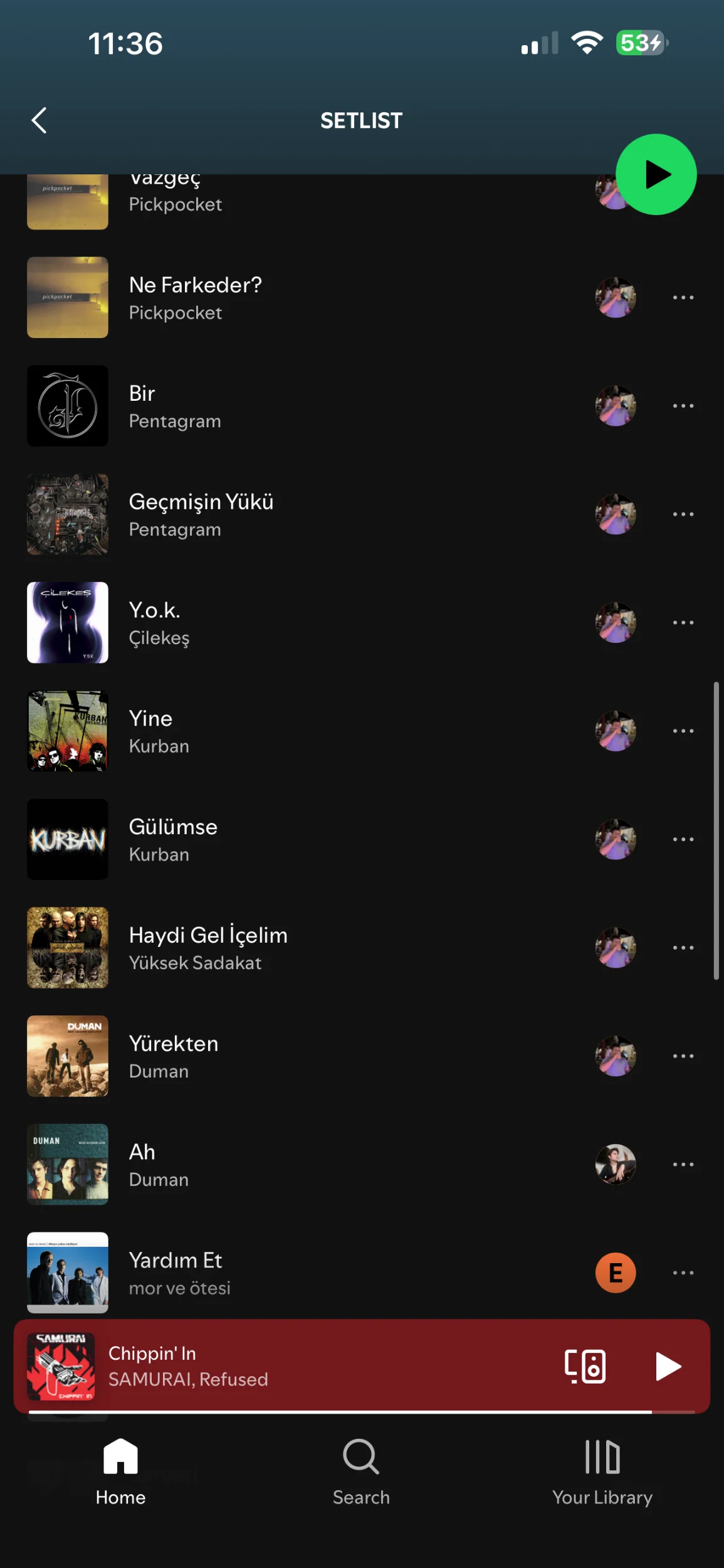This screenshot has height=1568, width=724.
Task: Go back from the SETLIST playlist
Action: click(x=39, y=120)
